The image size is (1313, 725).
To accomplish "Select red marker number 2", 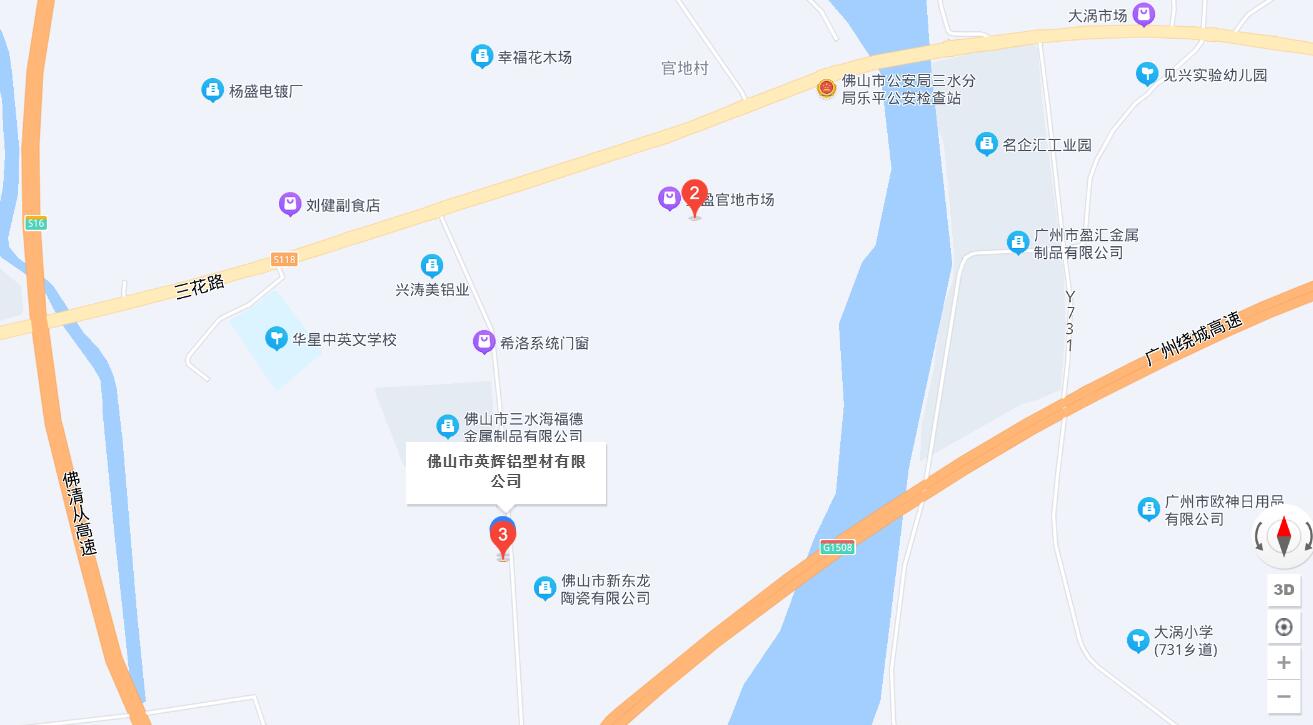I will coord(695,197).
